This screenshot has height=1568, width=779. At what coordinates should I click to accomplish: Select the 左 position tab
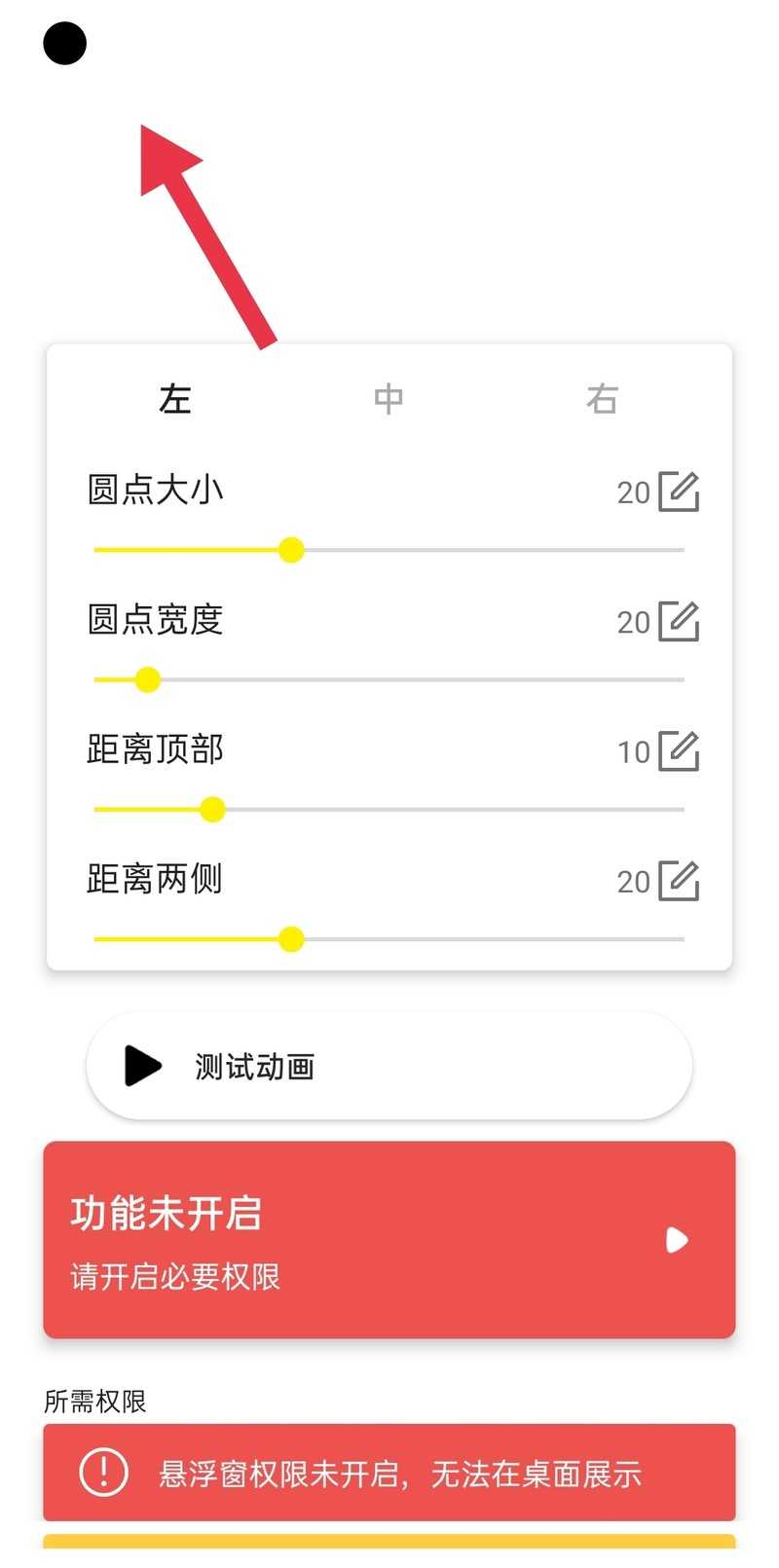coord(175,399)
